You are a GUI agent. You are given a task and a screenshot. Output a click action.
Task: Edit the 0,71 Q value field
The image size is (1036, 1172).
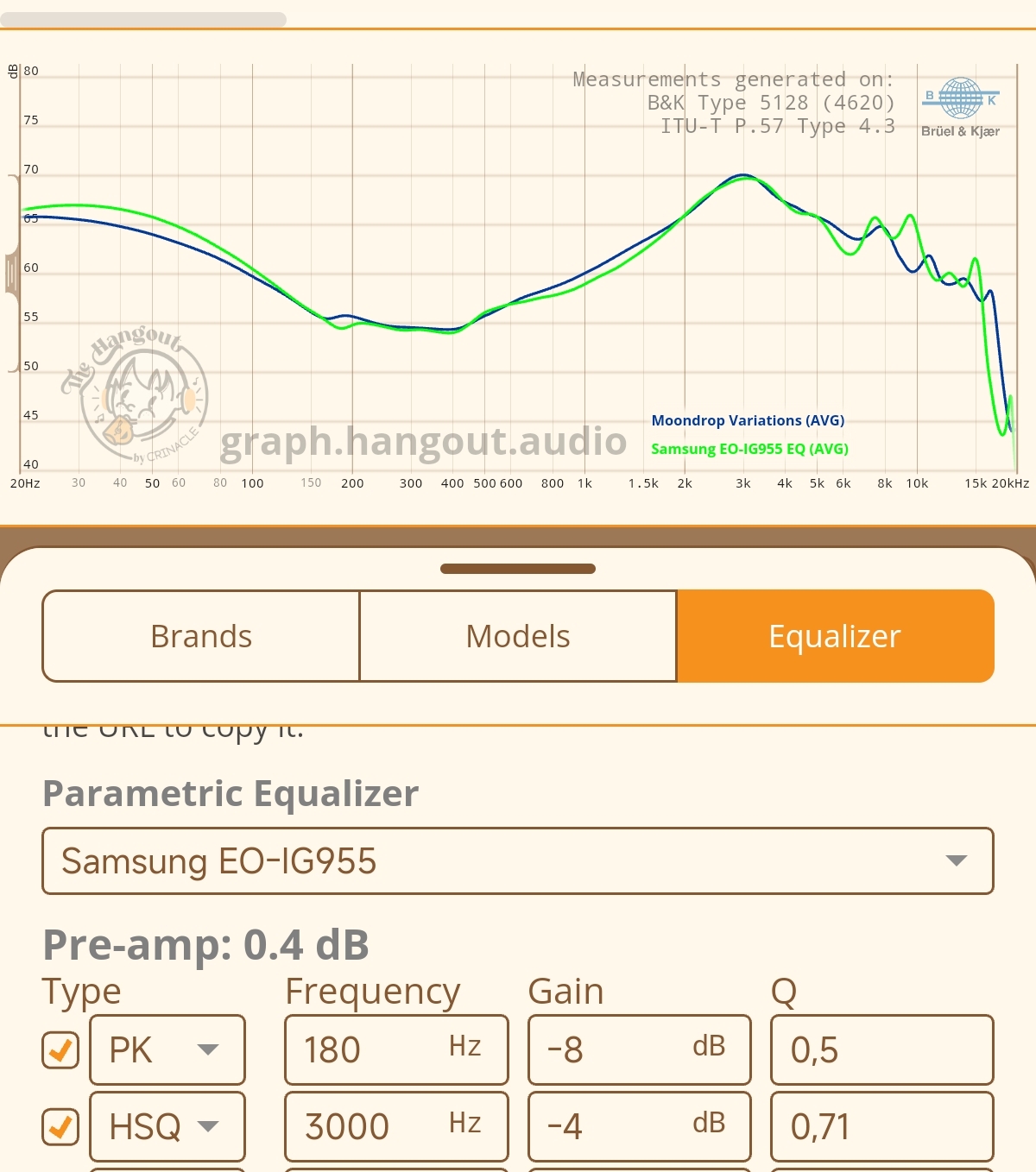(882, 1126)
